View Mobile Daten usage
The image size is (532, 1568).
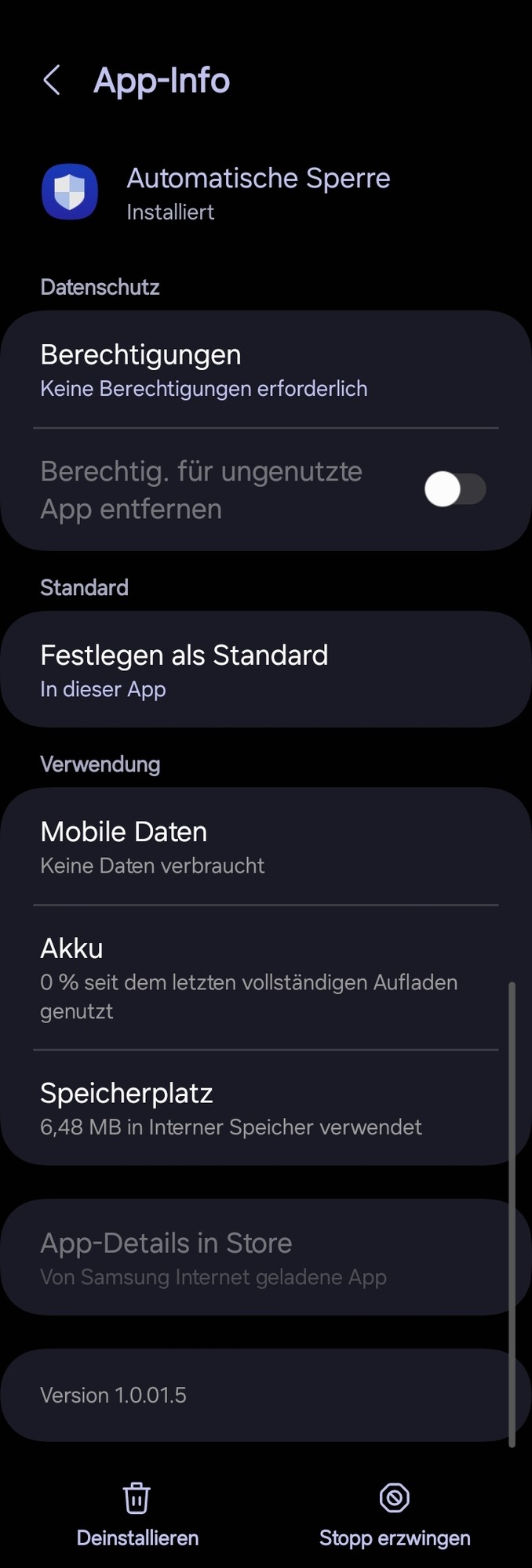tap(265, 847)
